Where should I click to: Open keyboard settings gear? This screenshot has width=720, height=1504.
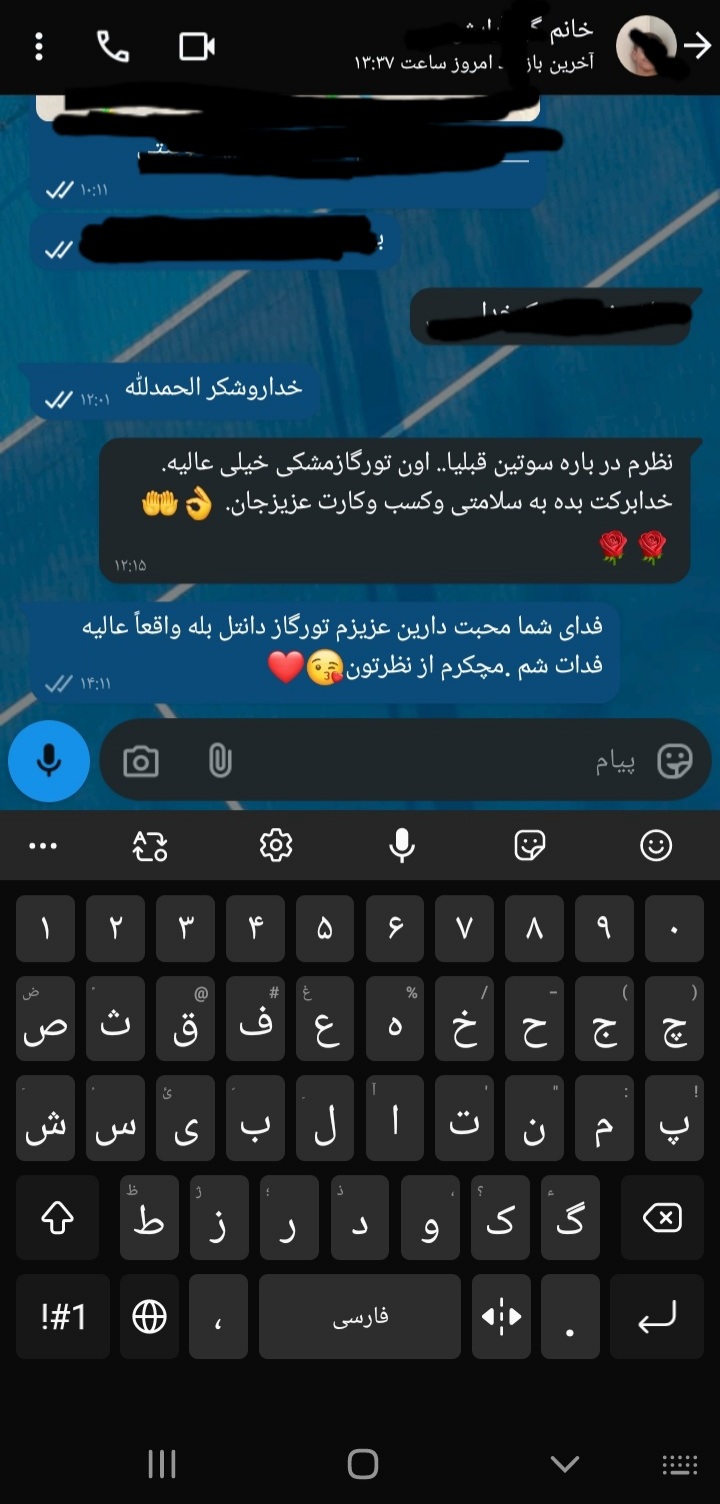coord(275,846)
